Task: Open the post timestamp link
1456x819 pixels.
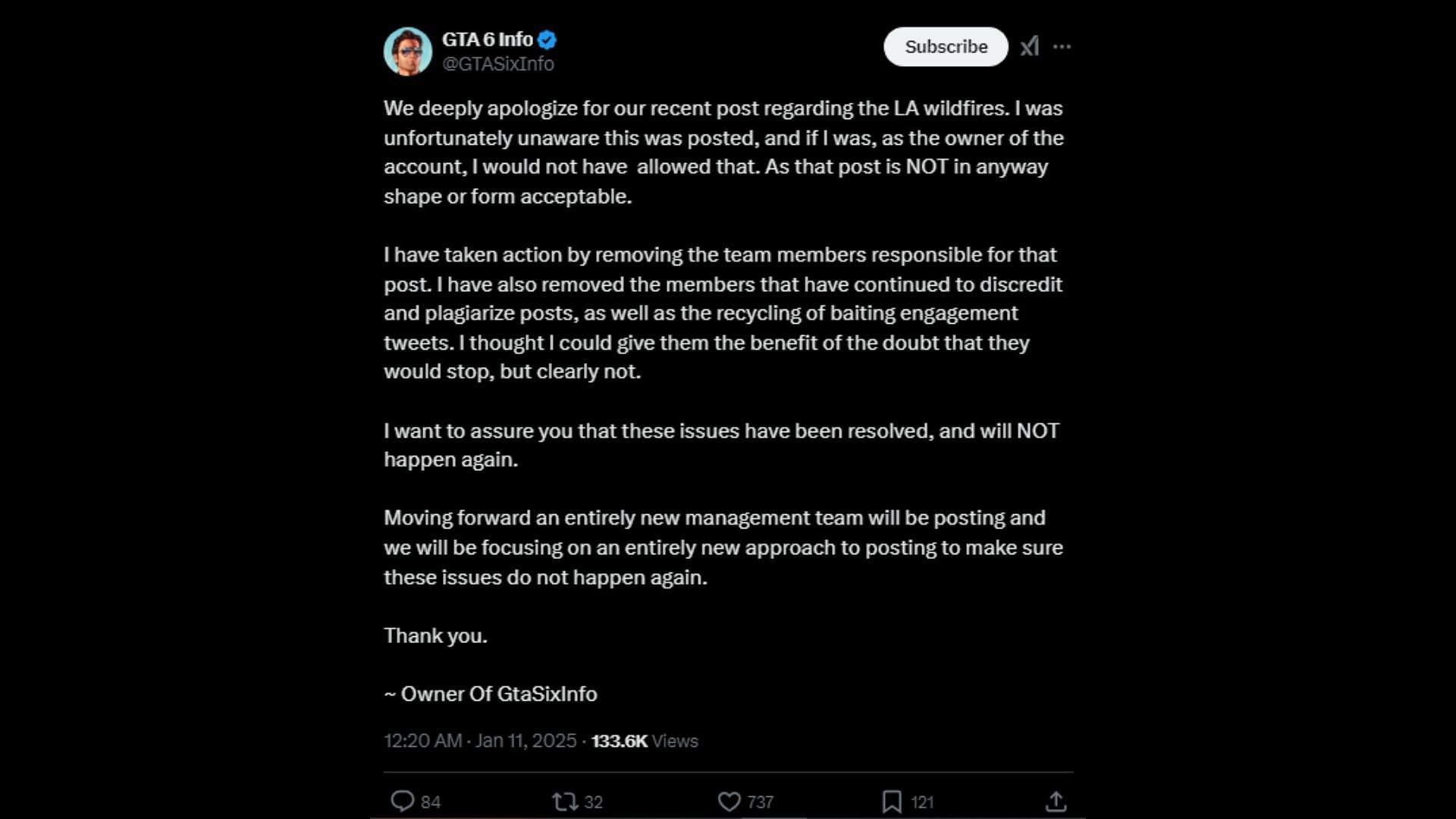Action: pyautogui.click(x=480, y=741)
